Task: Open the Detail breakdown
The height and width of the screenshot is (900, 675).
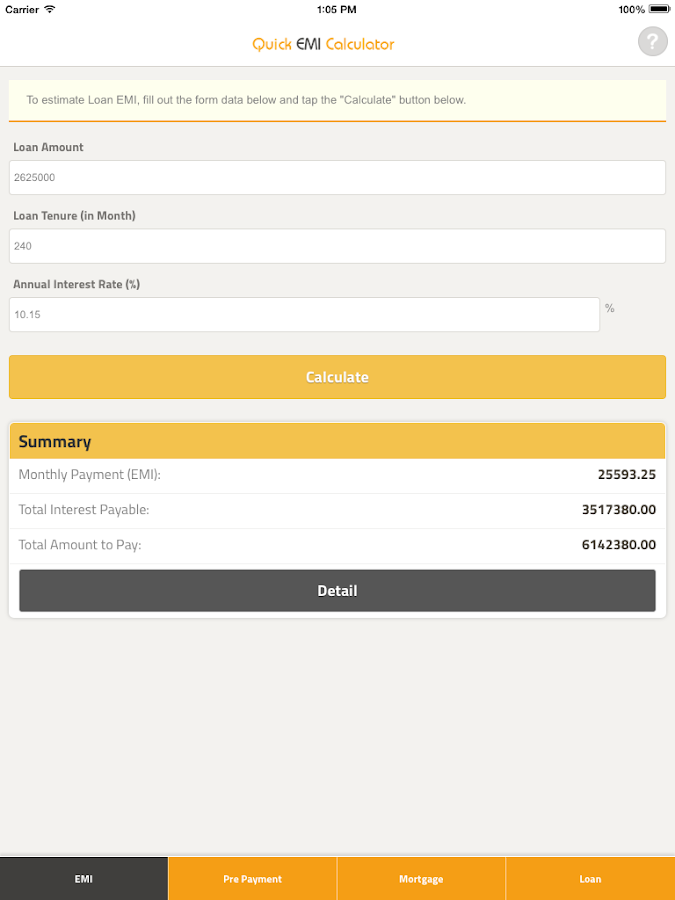Action: pos(337,591)
